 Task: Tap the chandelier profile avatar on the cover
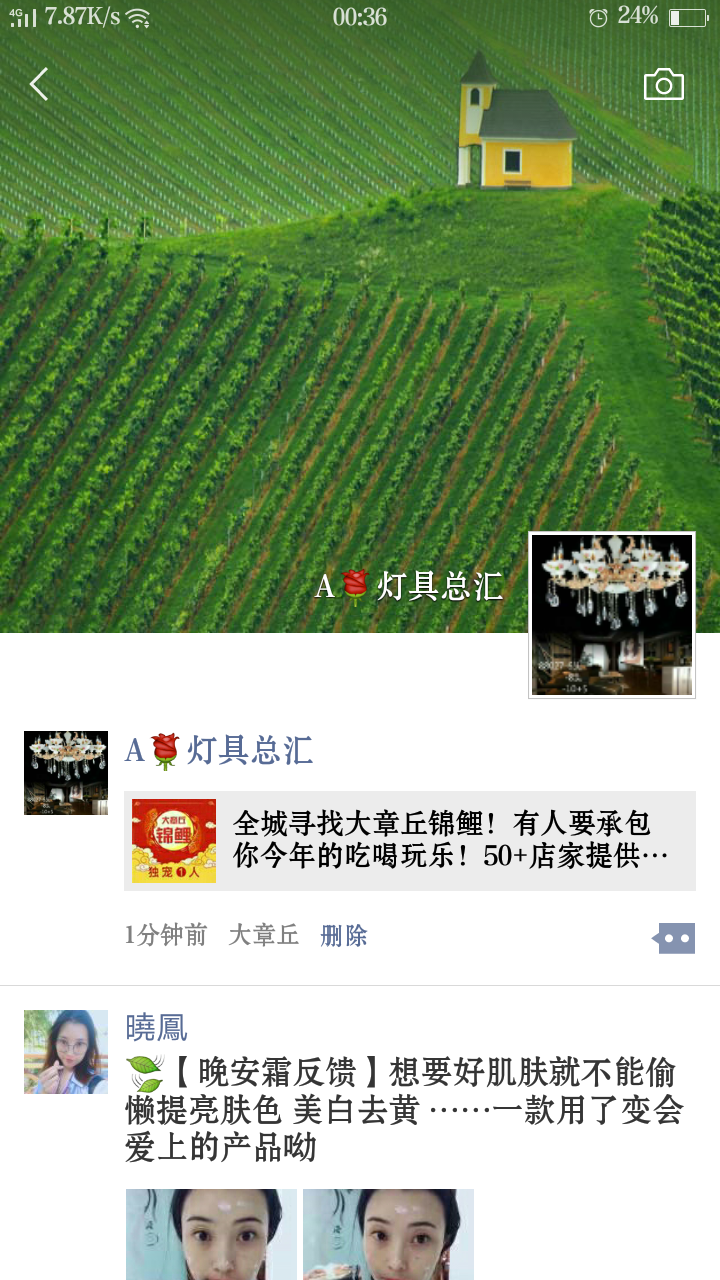[x=611, y=614]
